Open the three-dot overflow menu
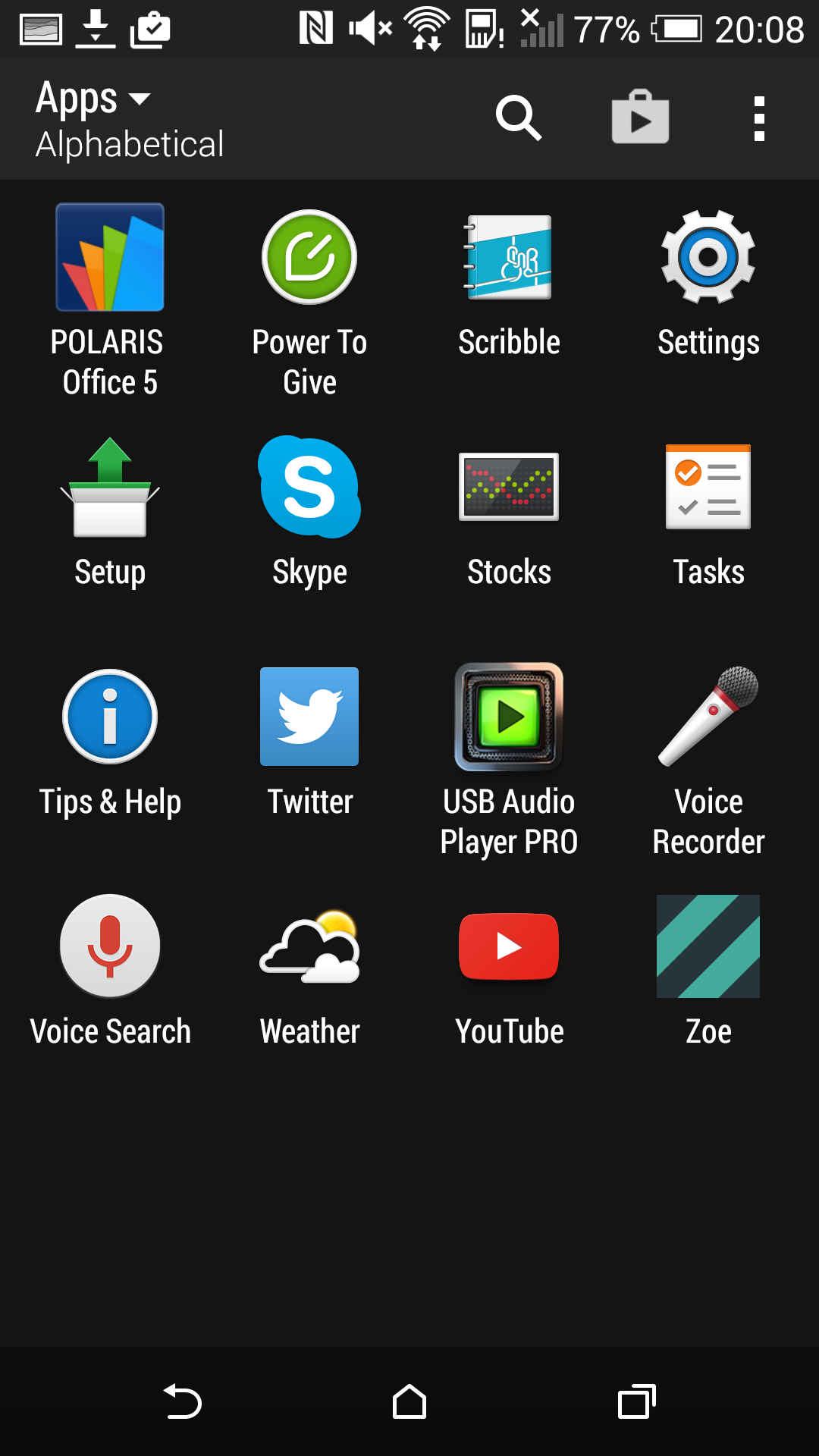Image resolution: width=819 pixels, height=1456 pixels. [x=759, y=118]
